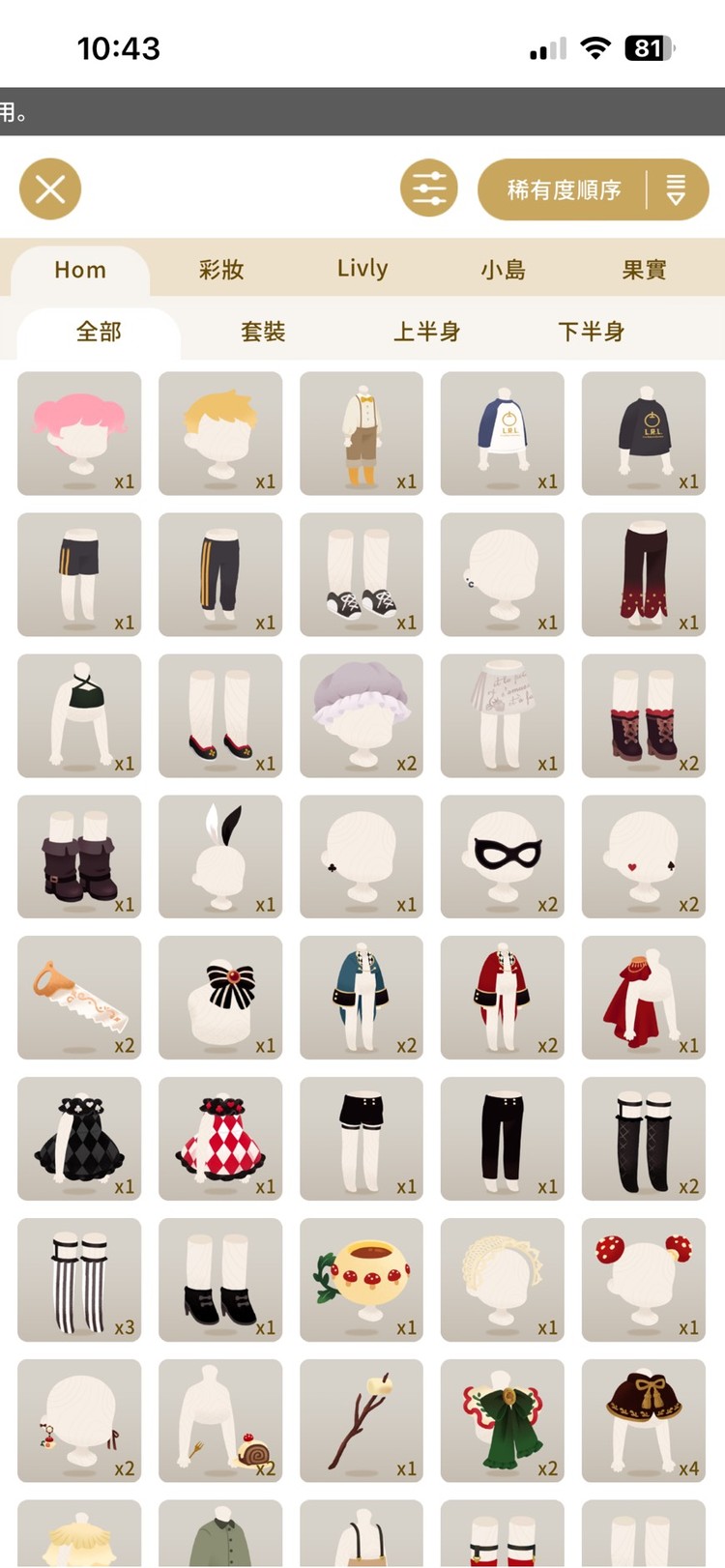This screenshot has height=1568, width=725.
Task: Select the blonde hair item
Action: (x=220, y=433)
